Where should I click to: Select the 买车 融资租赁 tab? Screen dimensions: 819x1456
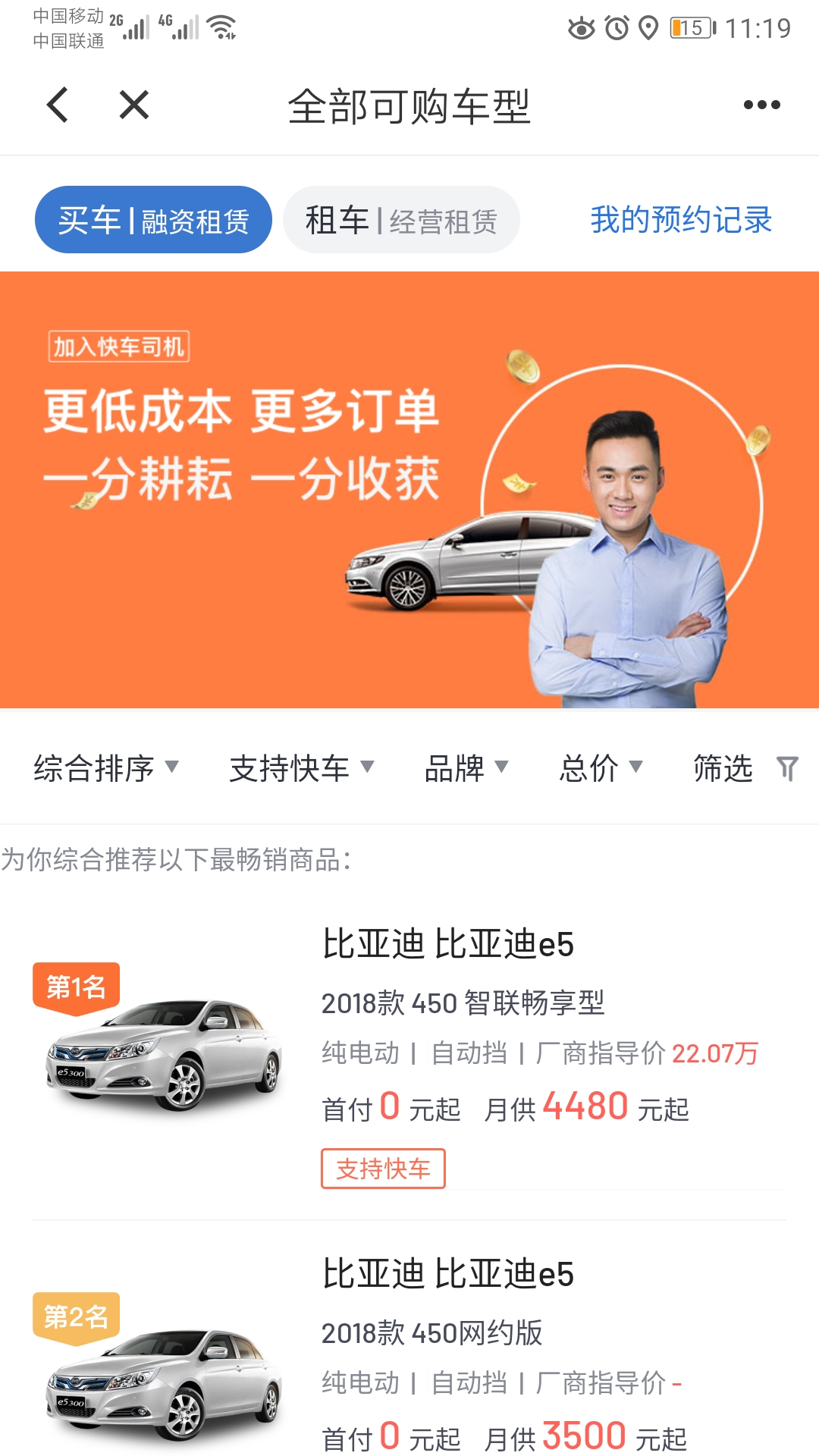click(153, 220)
